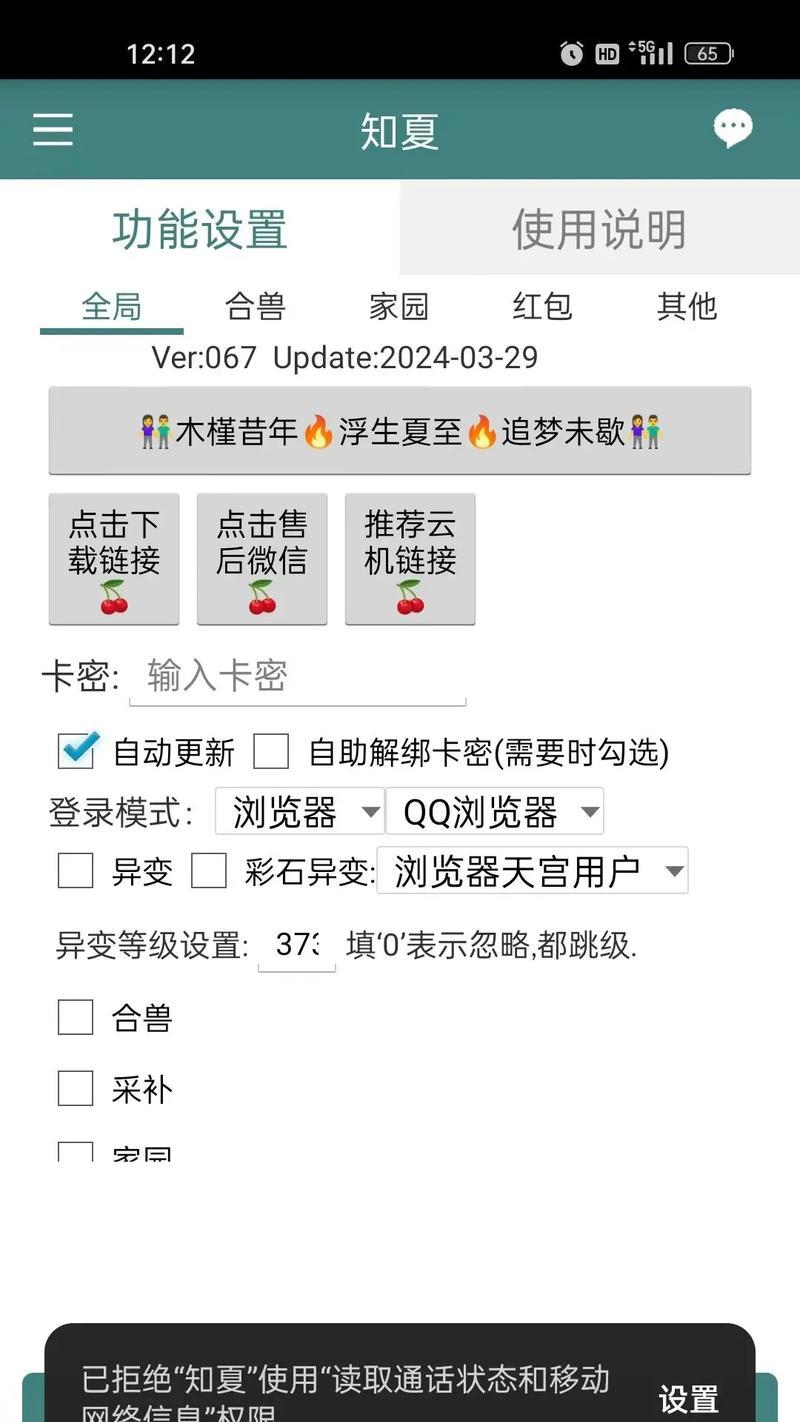
Task: Tap 设置 in the permission notice
Action: (x=688, y=1398)
